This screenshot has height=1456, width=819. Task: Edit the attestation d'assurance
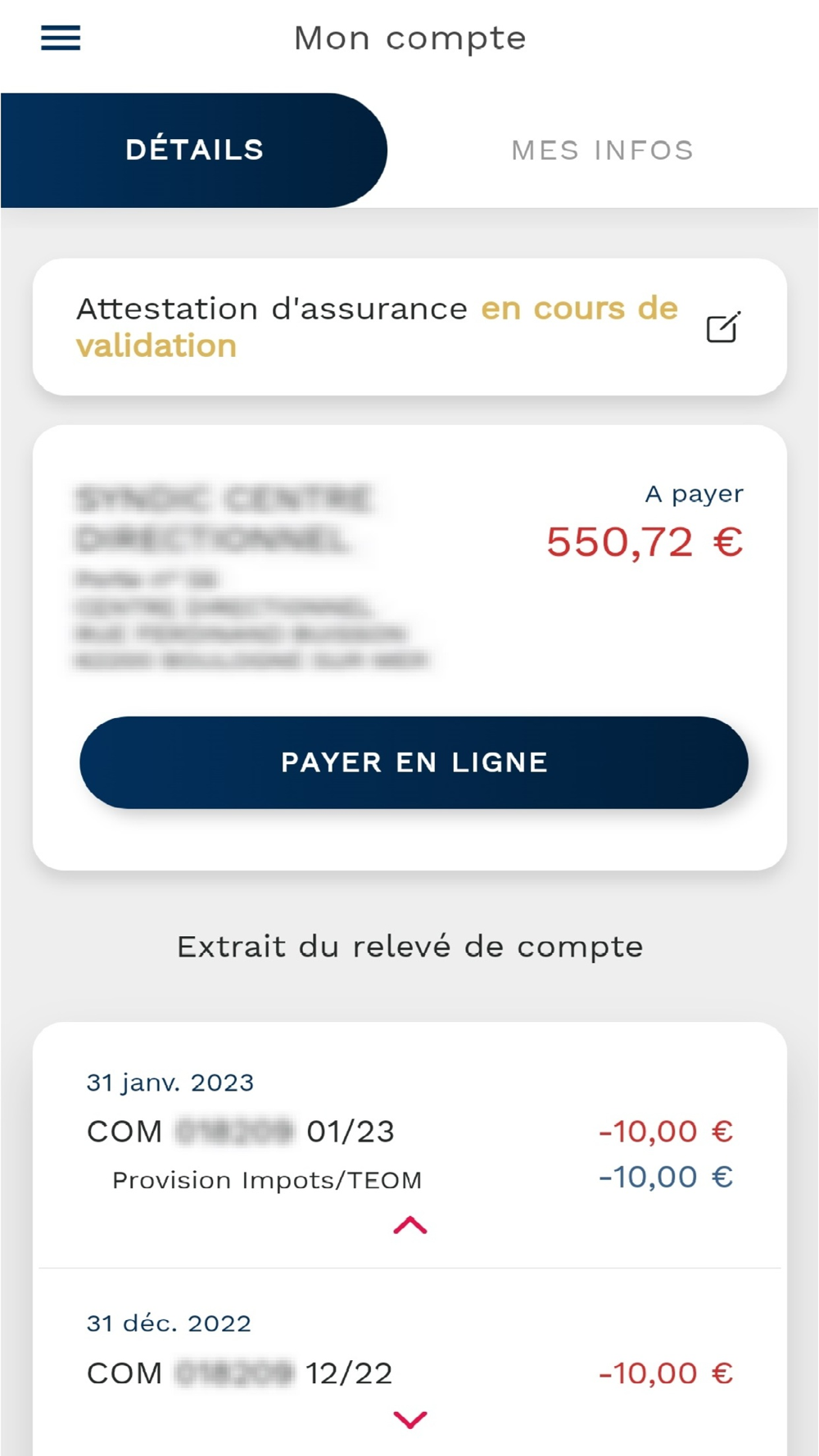(723, 328)
